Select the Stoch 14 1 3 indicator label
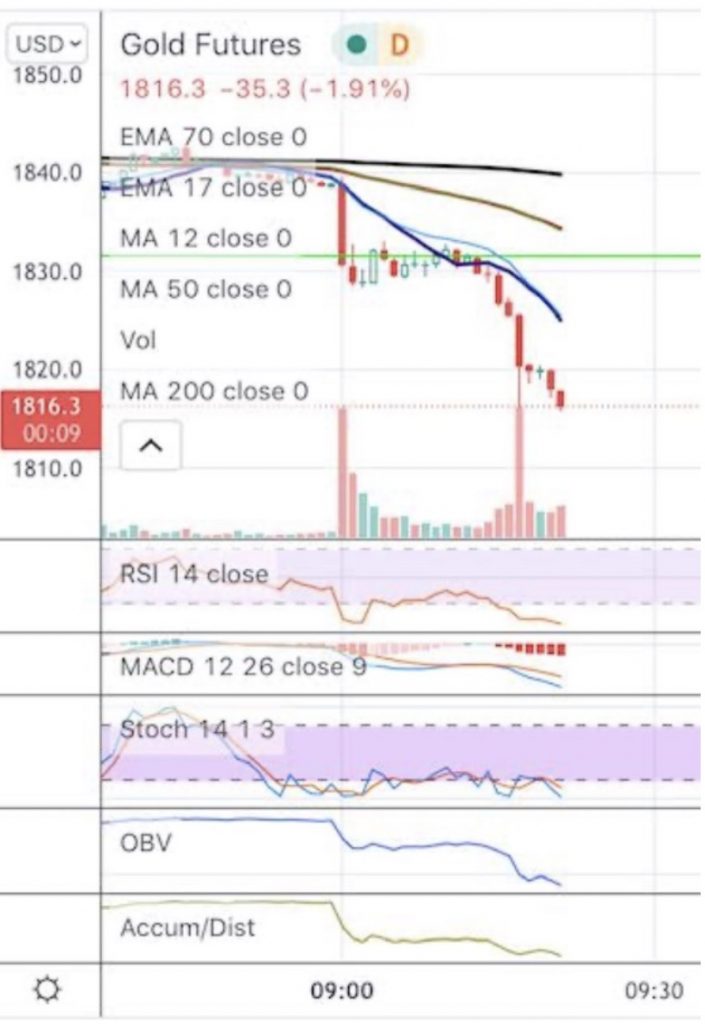 tap(196, 729)
